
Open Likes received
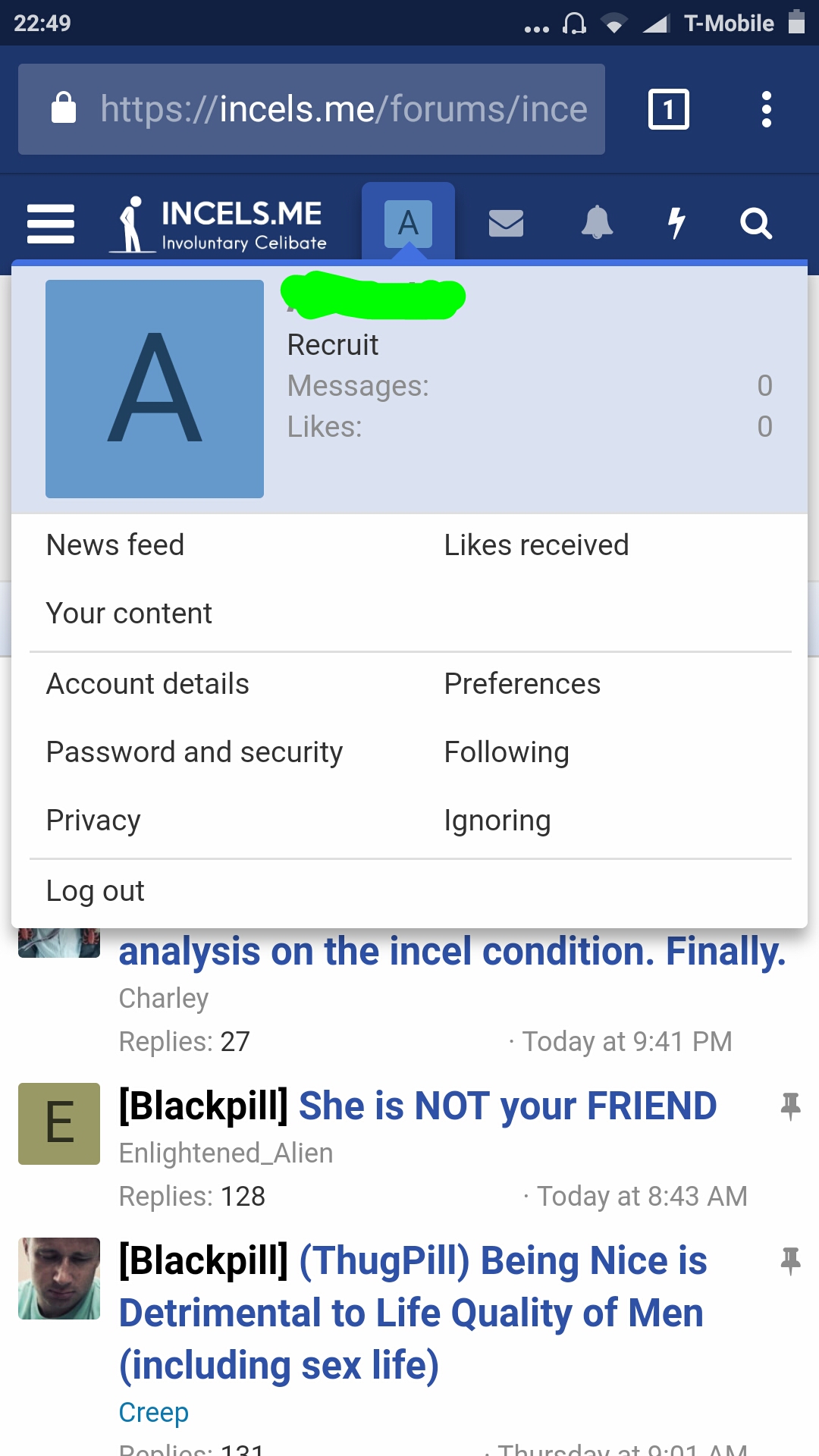coord(536,545)
